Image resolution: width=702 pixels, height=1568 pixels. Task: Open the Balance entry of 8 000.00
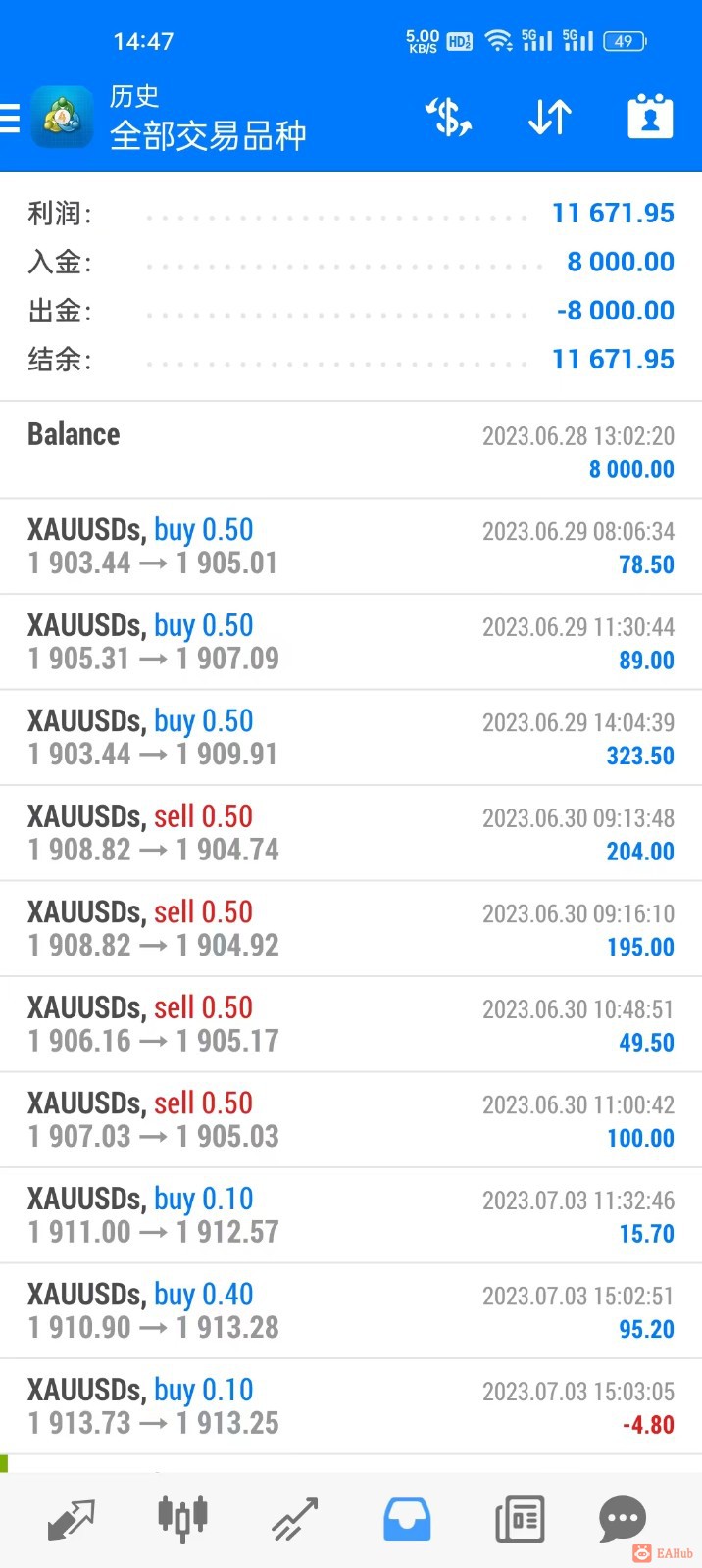[351, 450]
